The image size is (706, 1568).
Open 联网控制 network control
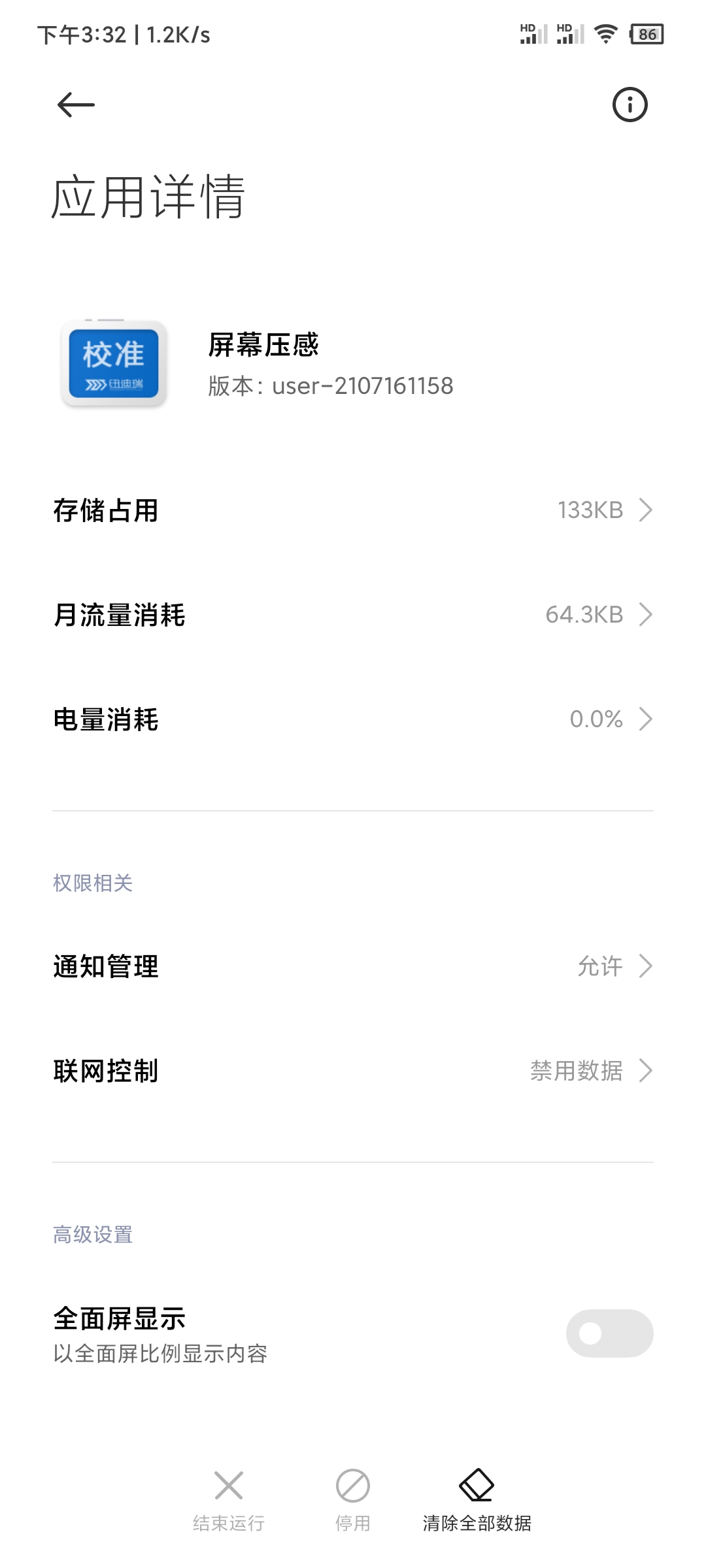point(353,1071)
